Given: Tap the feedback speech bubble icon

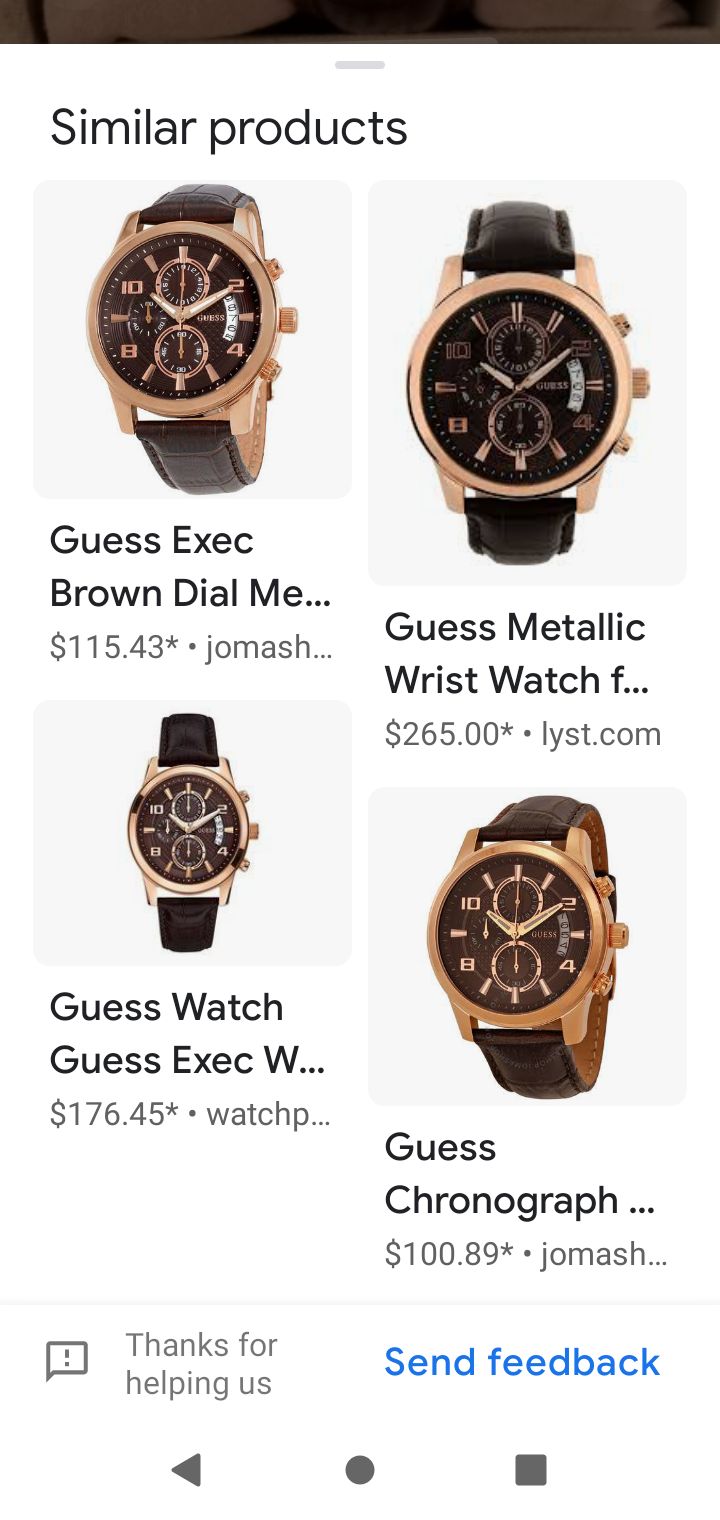Looking at the screenshot, I should tap(68, 1362).
